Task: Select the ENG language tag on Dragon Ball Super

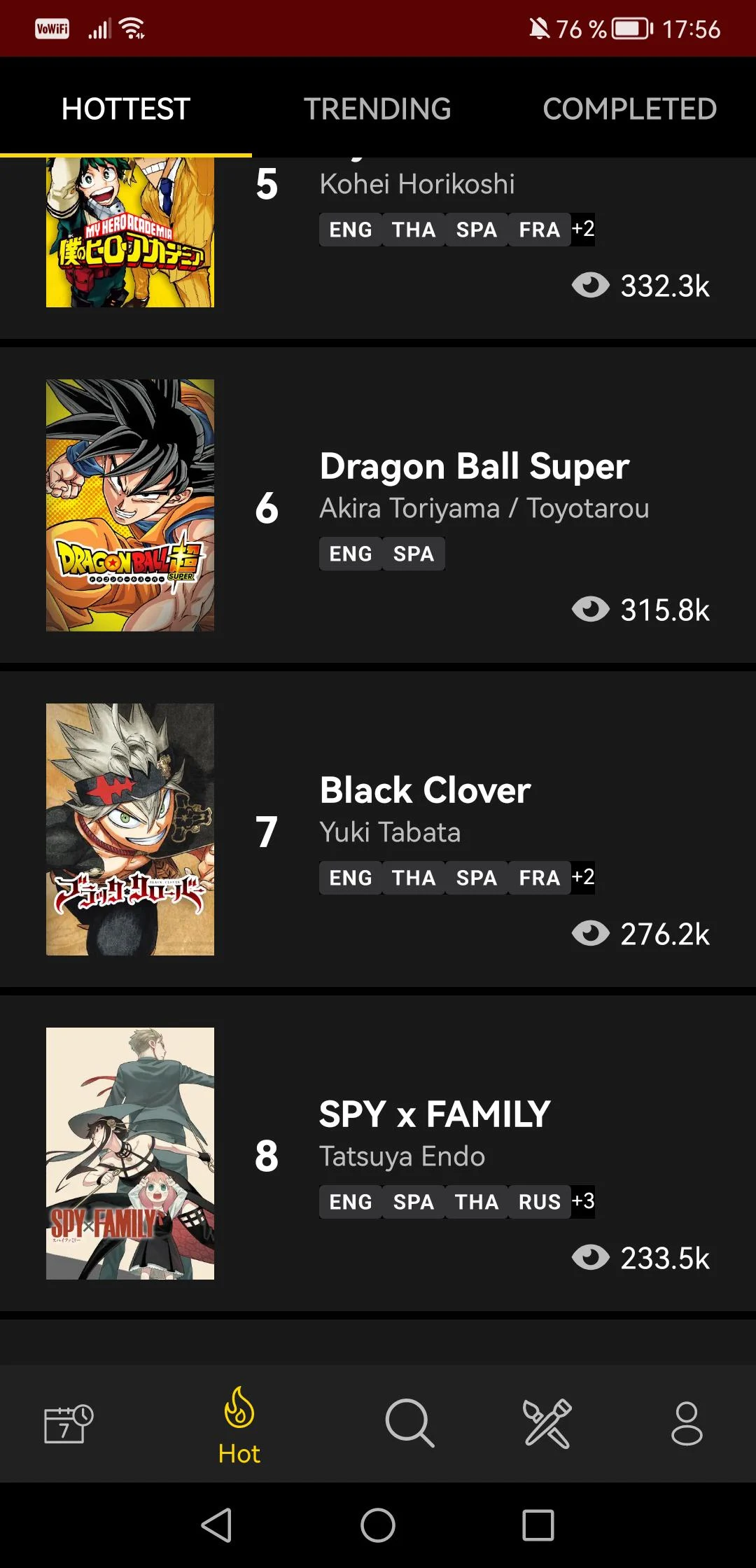Action: click(350, 553)
